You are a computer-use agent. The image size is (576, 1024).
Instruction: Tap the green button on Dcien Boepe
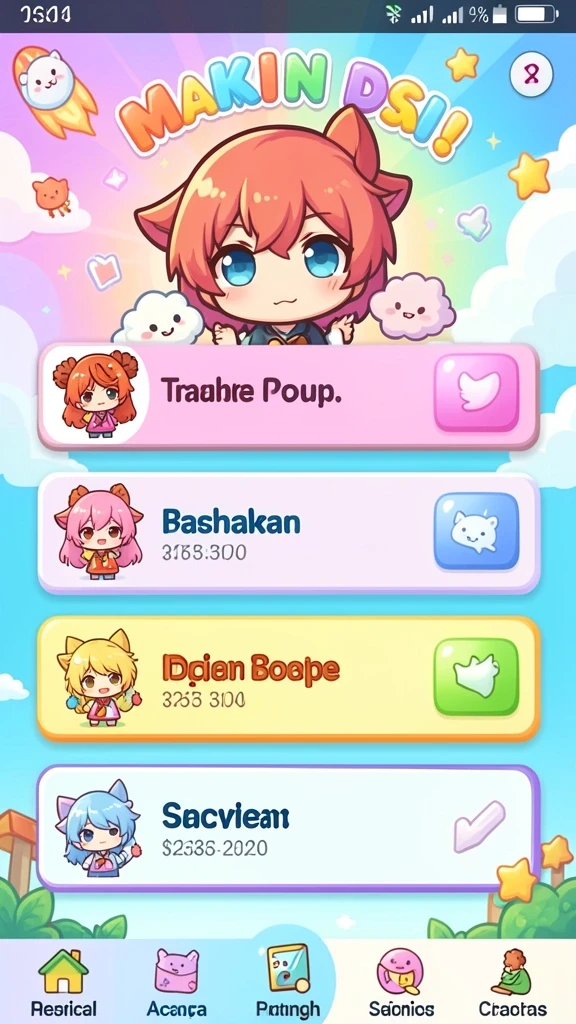(x=476, y=677)
